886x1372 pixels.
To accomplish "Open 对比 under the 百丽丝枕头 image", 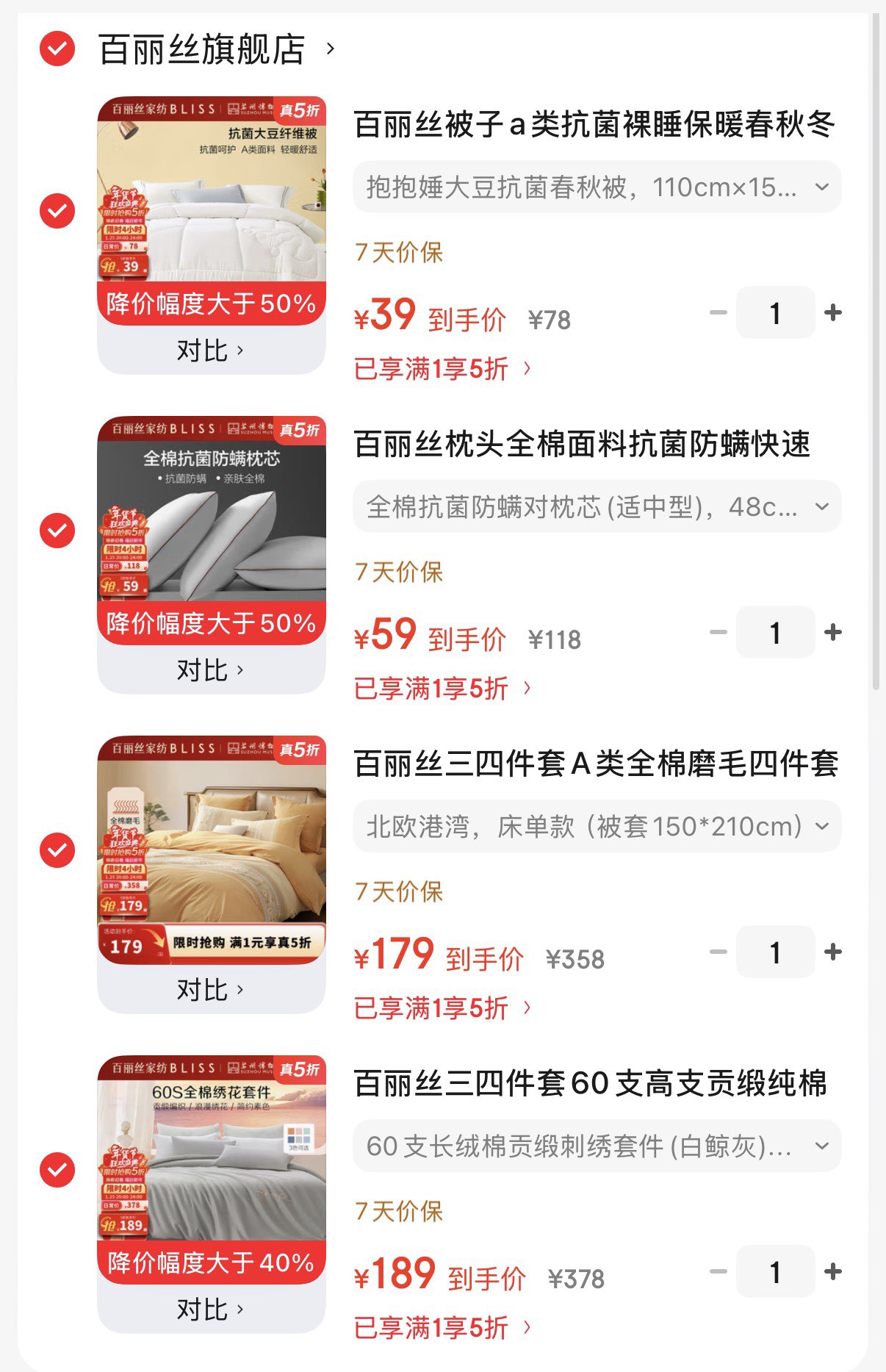I will 210,670.
